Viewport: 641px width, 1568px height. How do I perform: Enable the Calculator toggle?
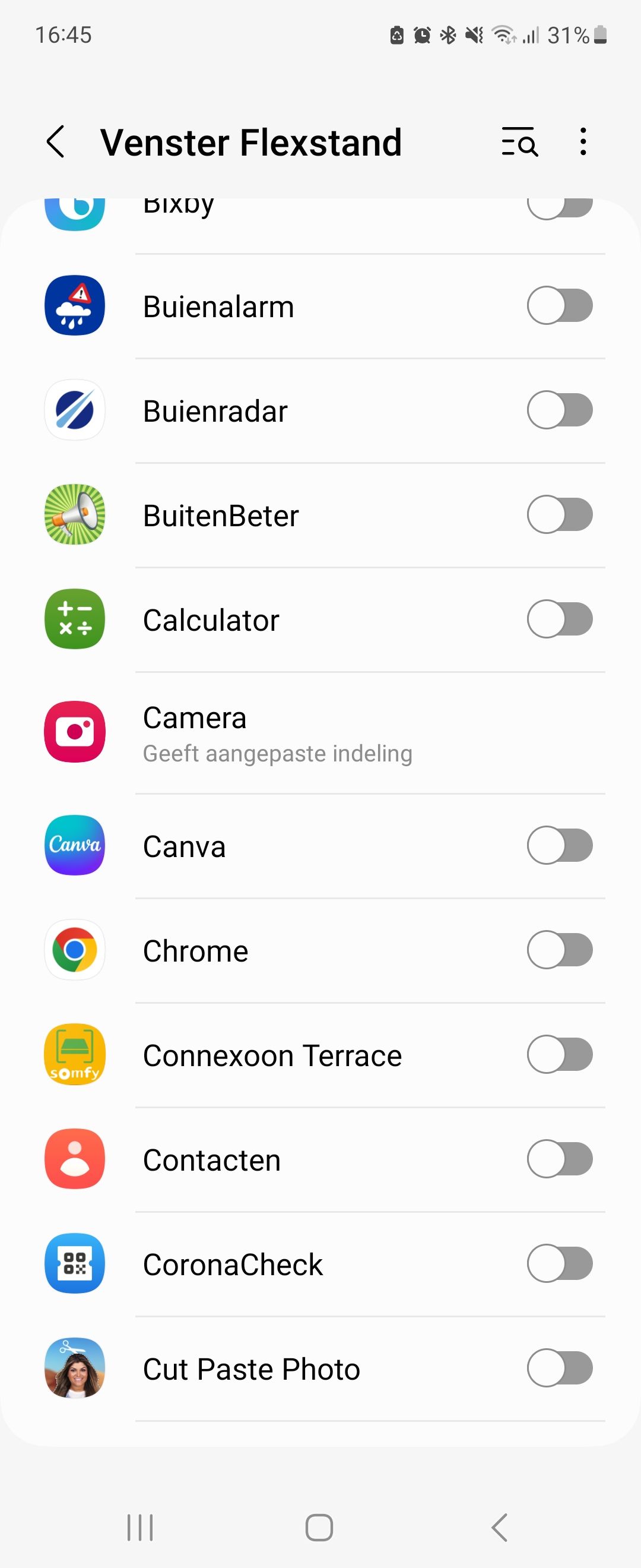pos(560,619)
